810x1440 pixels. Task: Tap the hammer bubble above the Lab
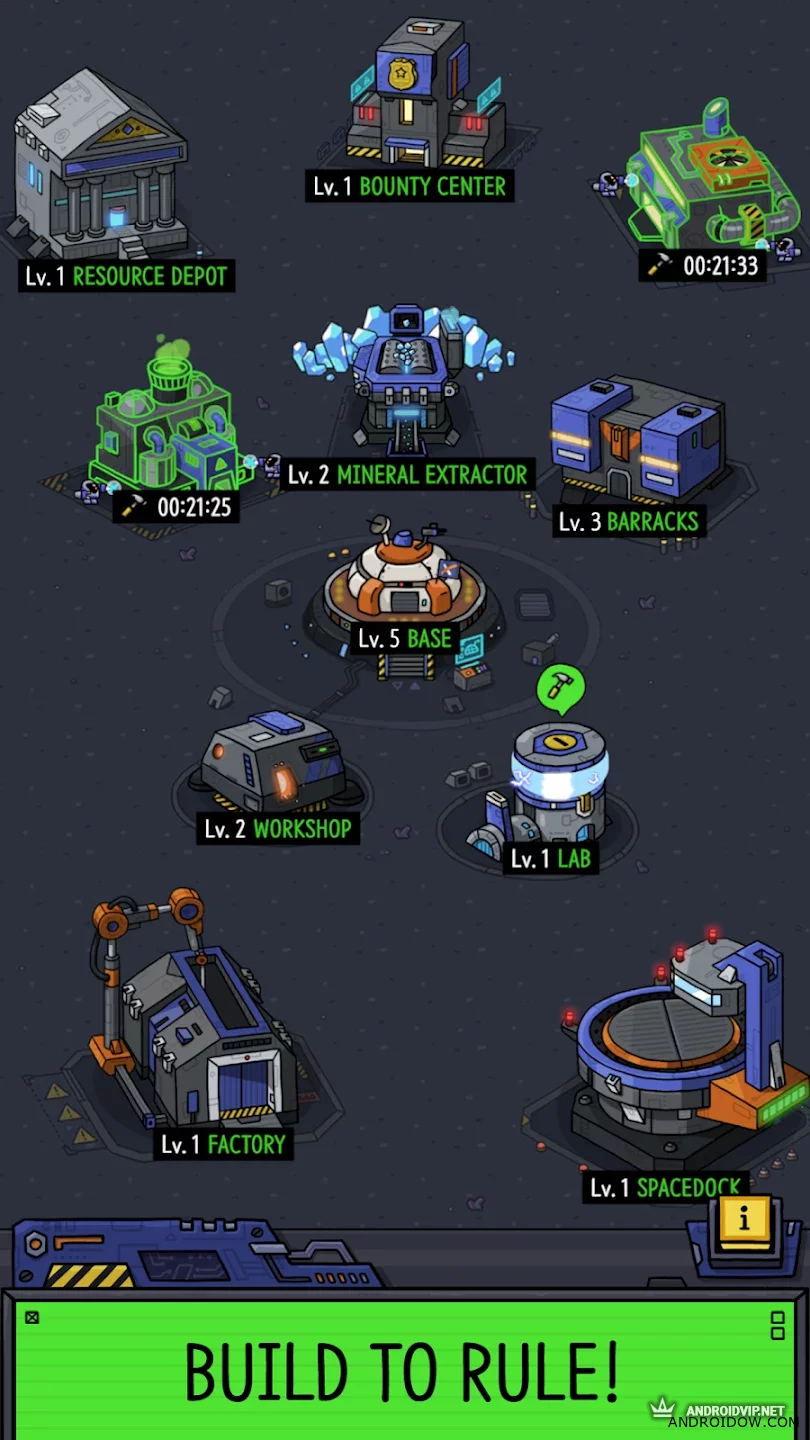[x=560, y=688]
